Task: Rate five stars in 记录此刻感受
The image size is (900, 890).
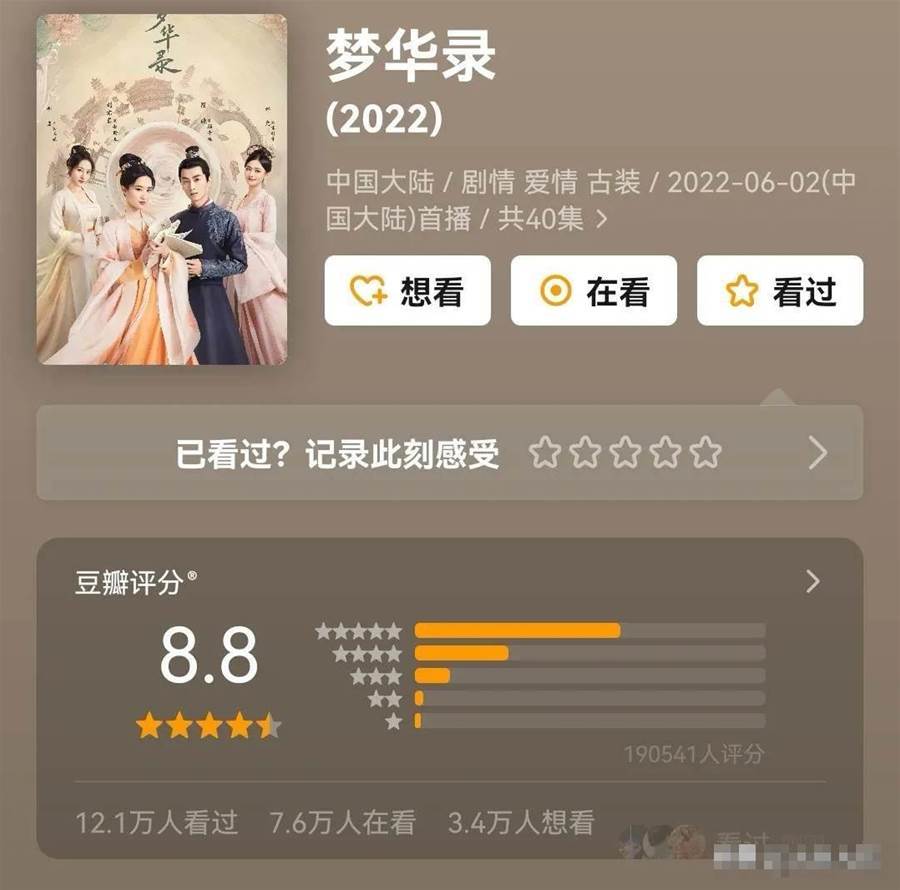Action: point(706,453)
